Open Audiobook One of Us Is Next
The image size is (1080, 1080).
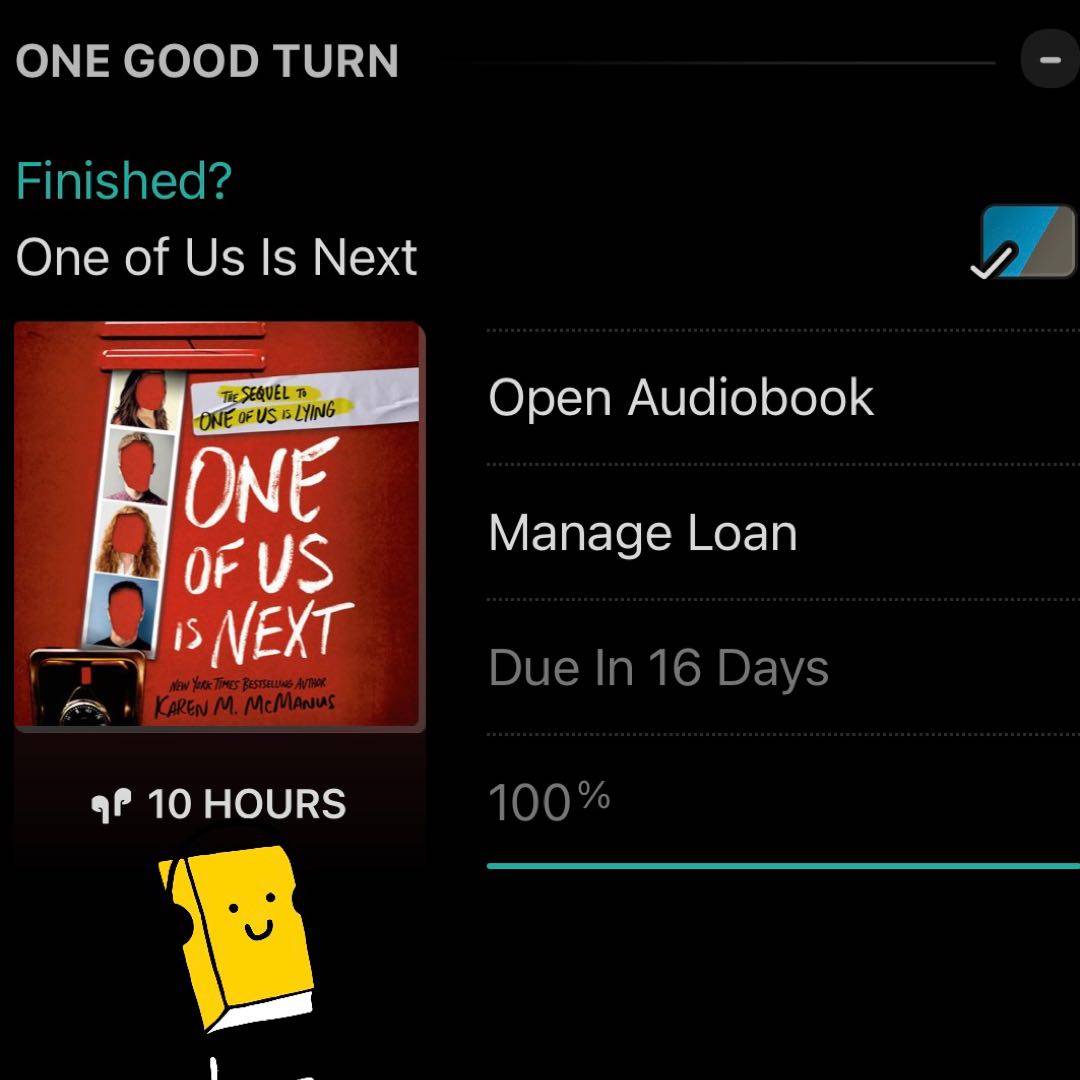click(681, 398)
